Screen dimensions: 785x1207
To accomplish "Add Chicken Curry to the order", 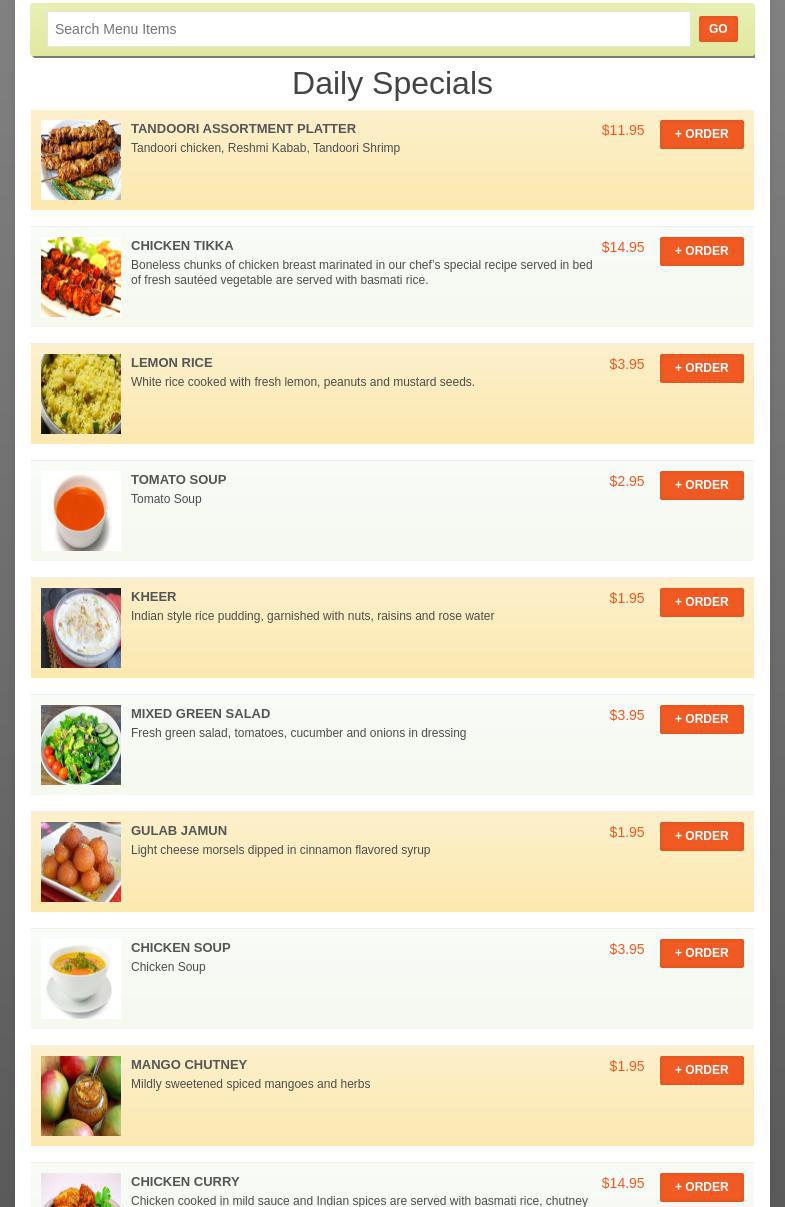I will 701,1187.
